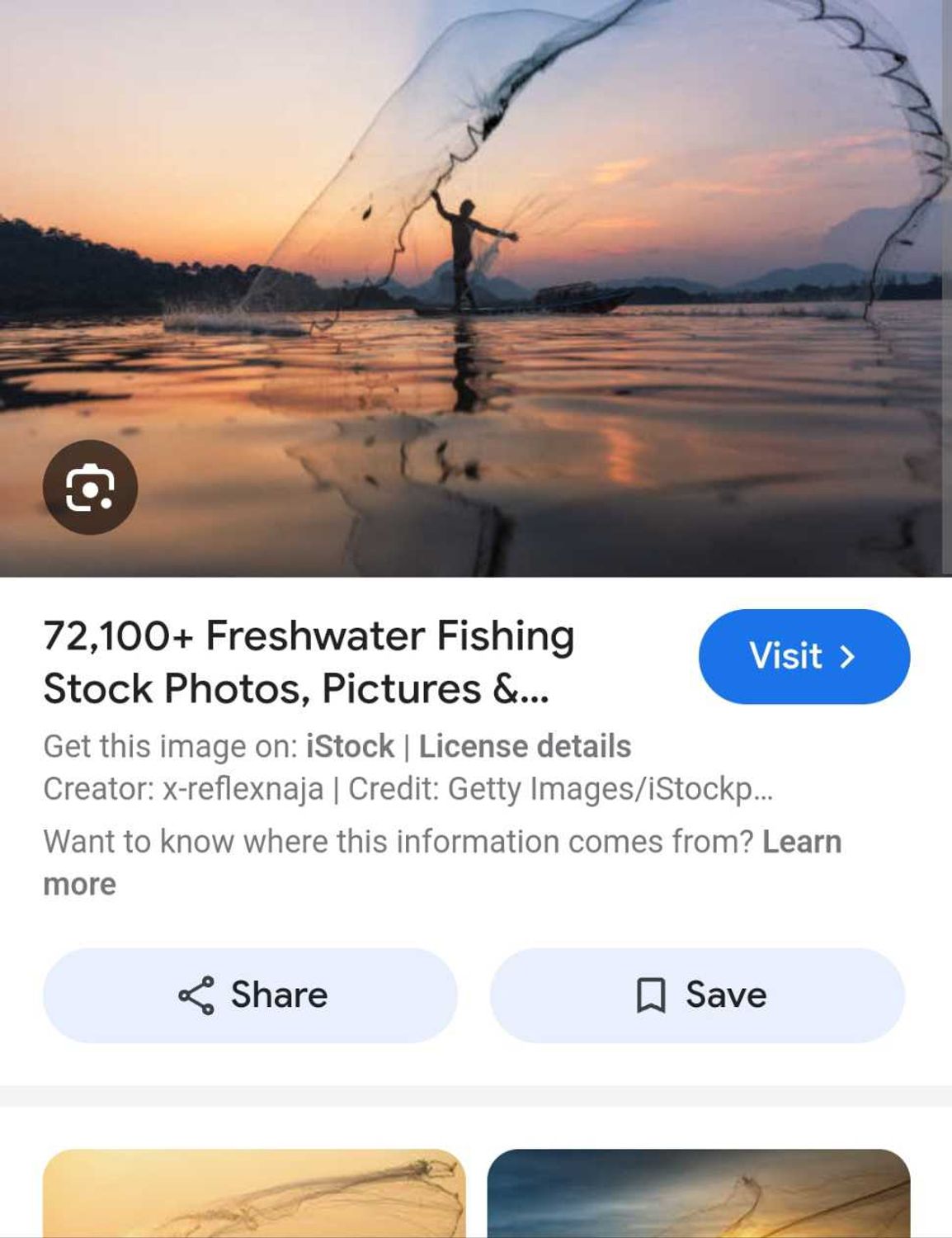Open the yellow sunset fishing net related image
Viewport: 952px width, 1238px height.
tap(254, 1193)
